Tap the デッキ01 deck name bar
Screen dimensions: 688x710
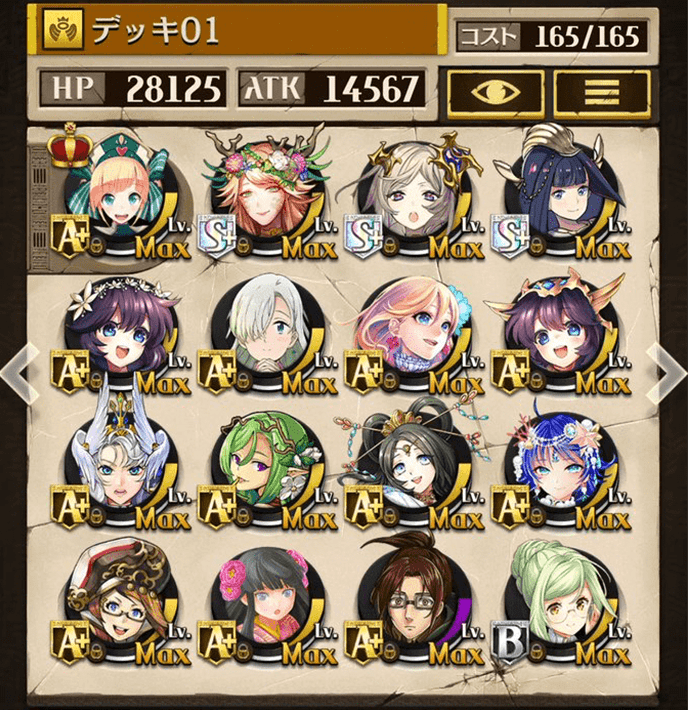(x=240, y=31)
